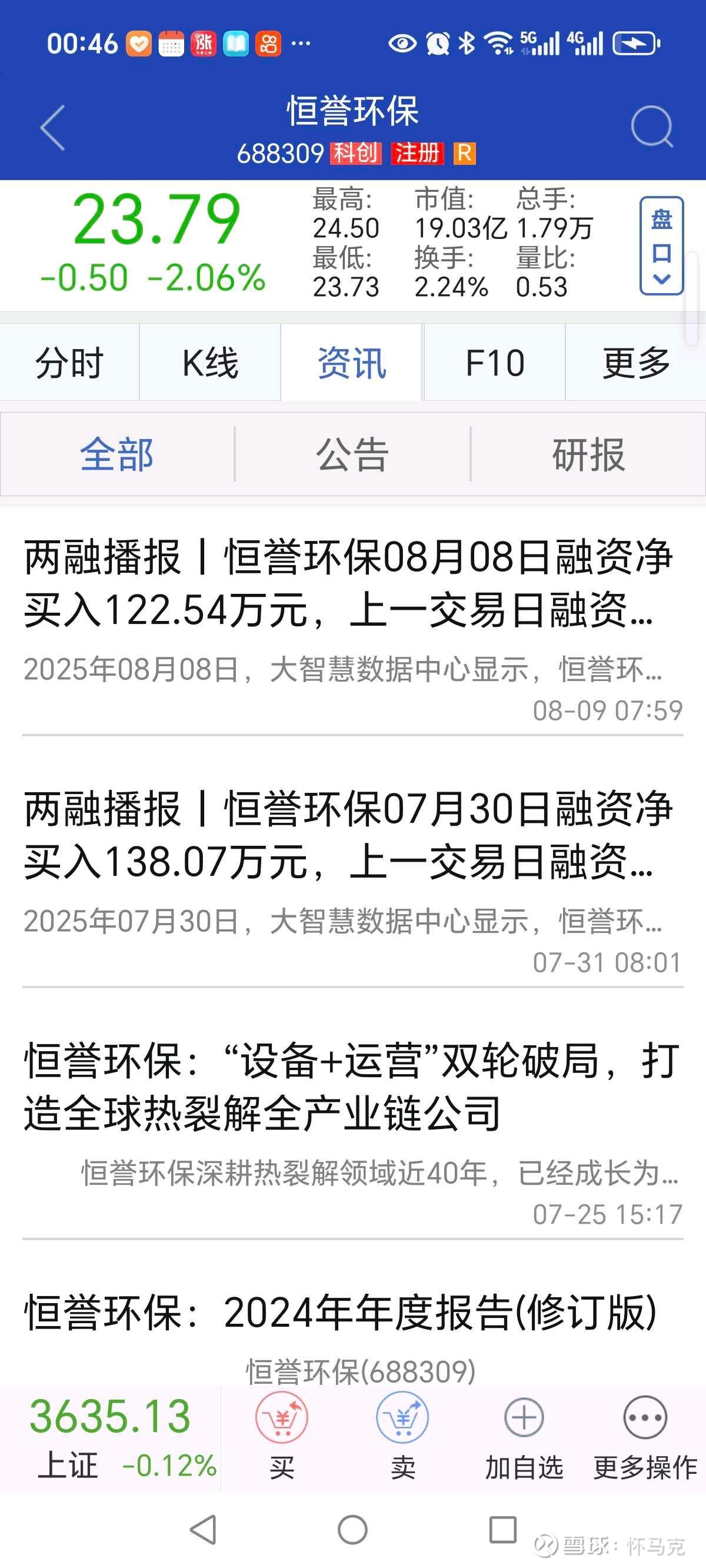
Task: Select the 全部 news filter
Action: tap(117, 454)
